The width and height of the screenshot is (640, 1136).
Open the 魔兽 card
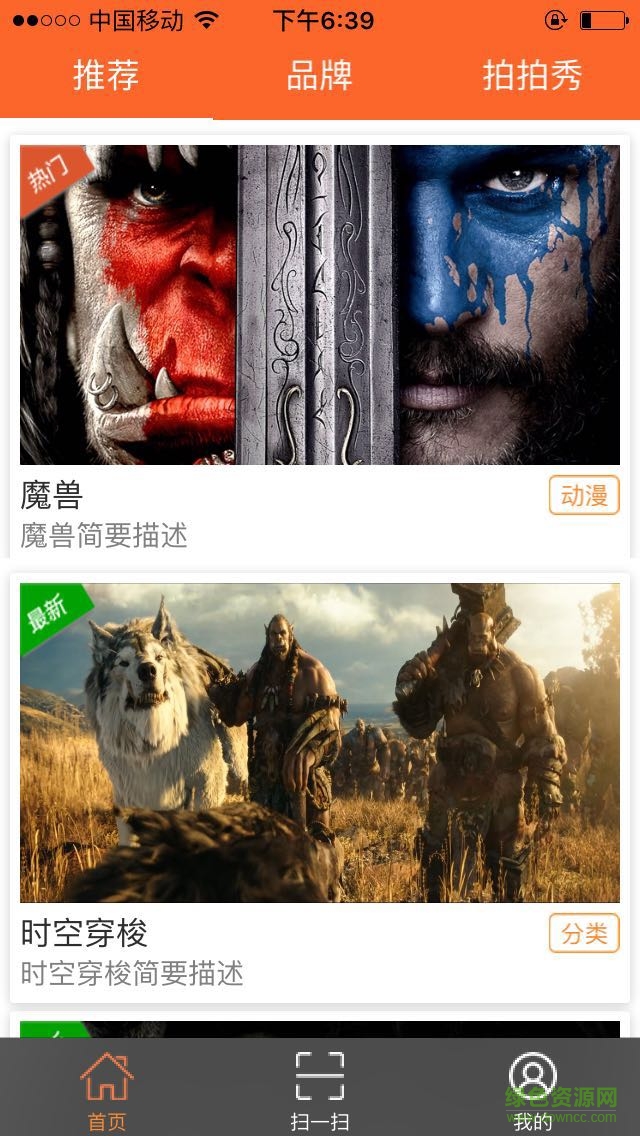click(320, 305)
